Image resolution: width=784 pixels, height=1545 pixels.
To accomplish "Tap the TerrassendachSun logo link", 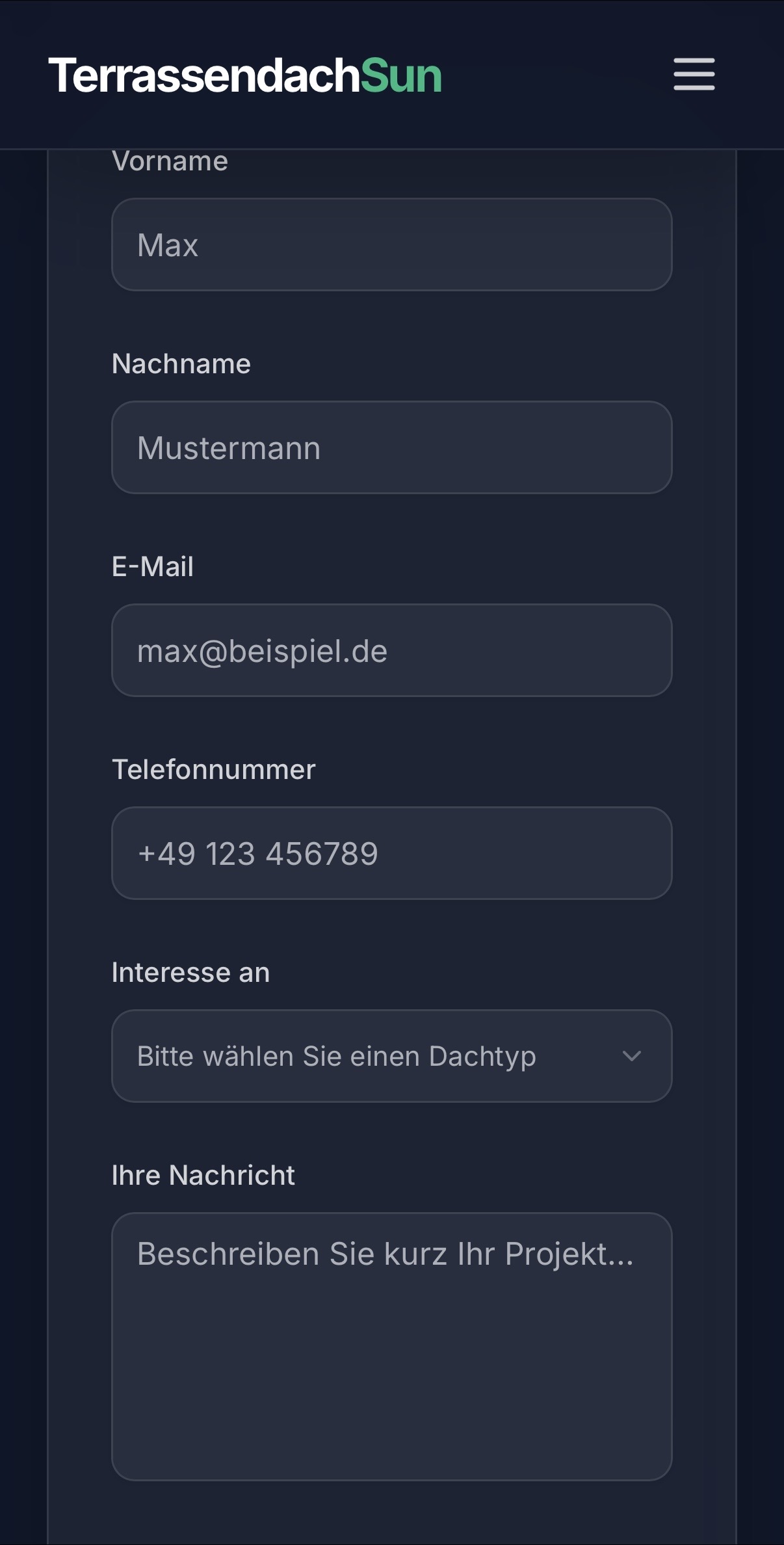I will (x=244, y=75).
